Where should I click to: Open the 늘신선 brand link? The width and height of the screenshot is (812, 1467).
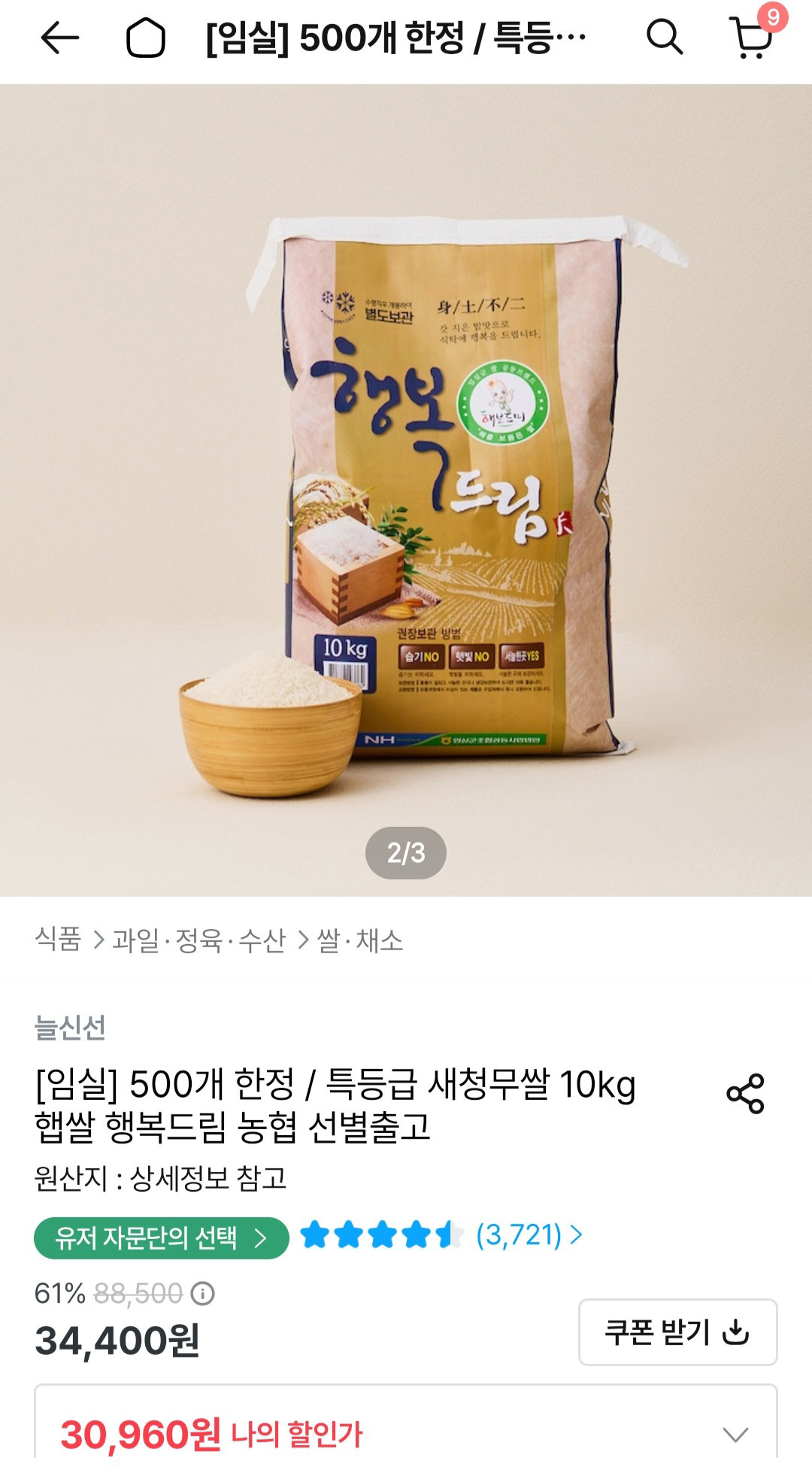[70, 1027]
